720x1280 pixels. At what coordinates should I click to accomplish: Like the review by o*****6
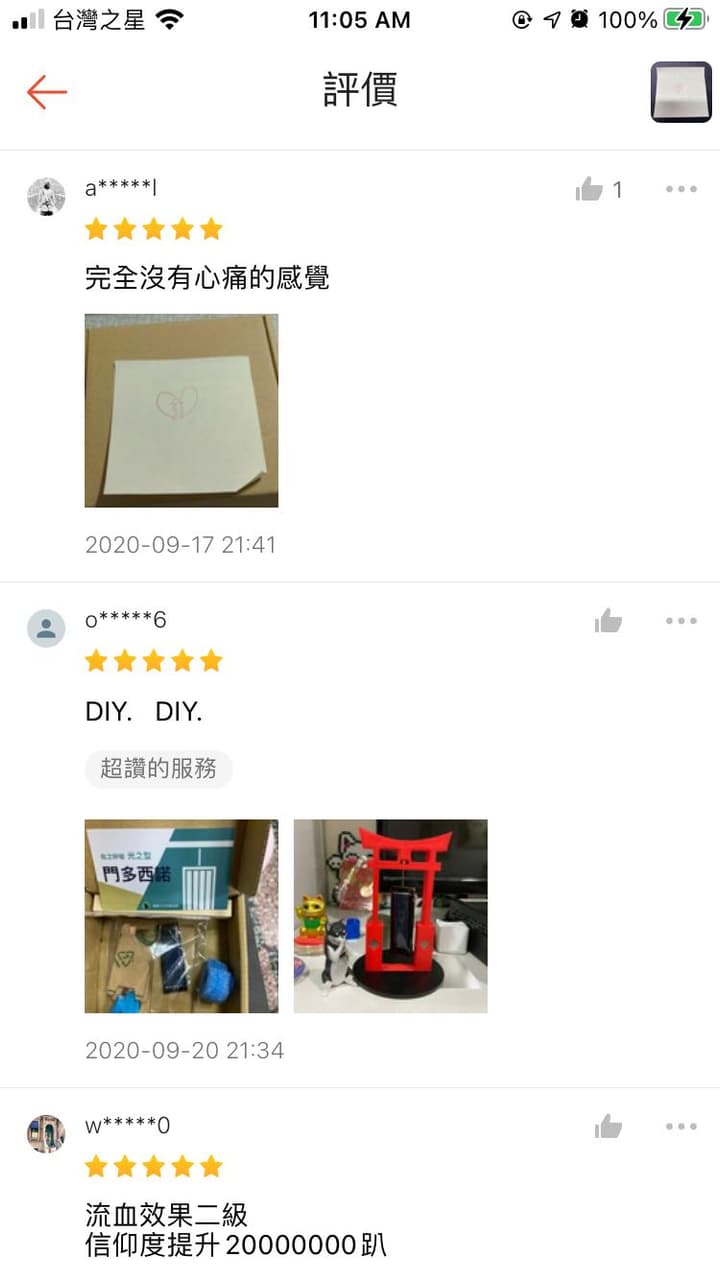tap(608, 621)
